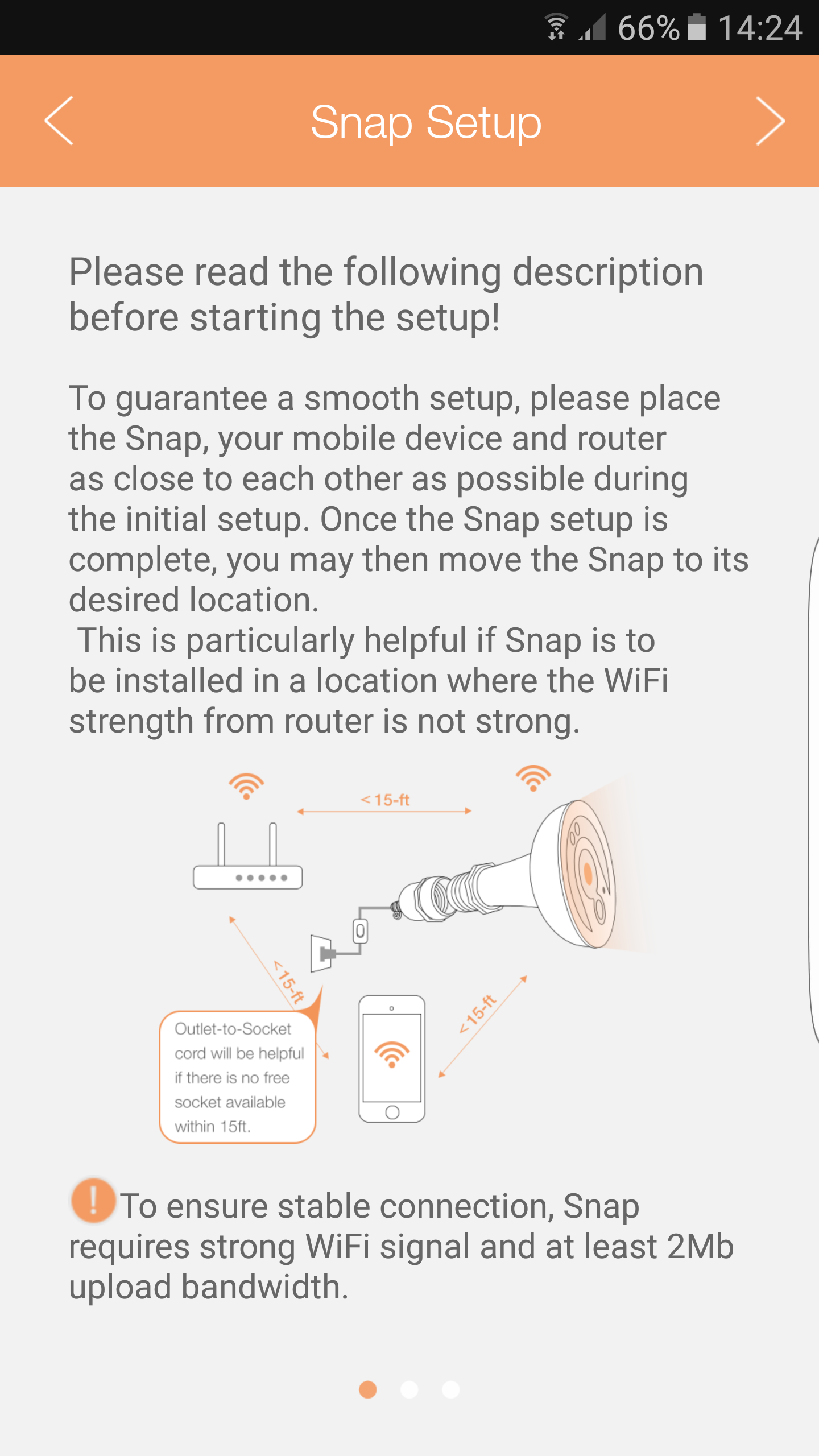819x1456 pixels.
Task: Select the second page indicator dot
Action: click(409, 1389)
